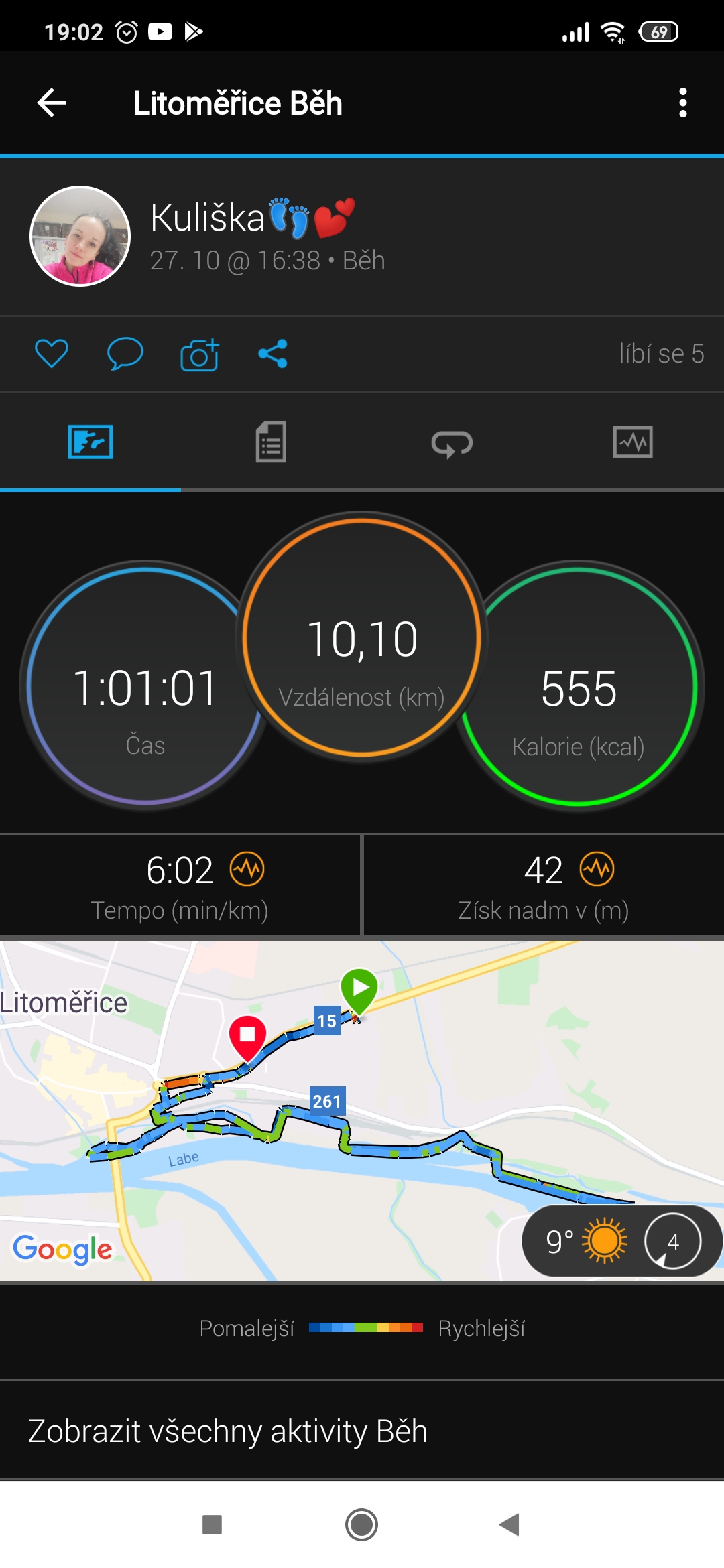Switch to the laps tab
This screenshot has width=724, height=1568.
(x=452, y=443)
